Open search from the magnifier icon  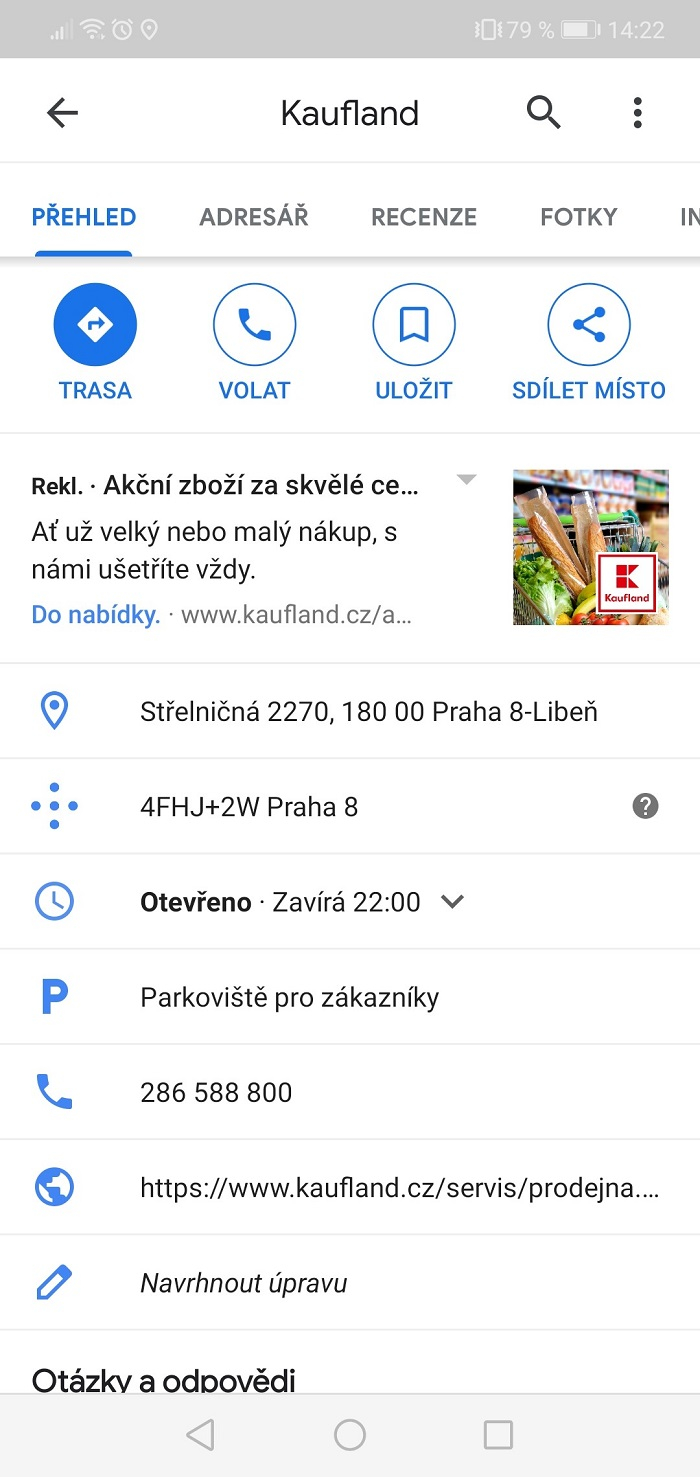[543, 113]
